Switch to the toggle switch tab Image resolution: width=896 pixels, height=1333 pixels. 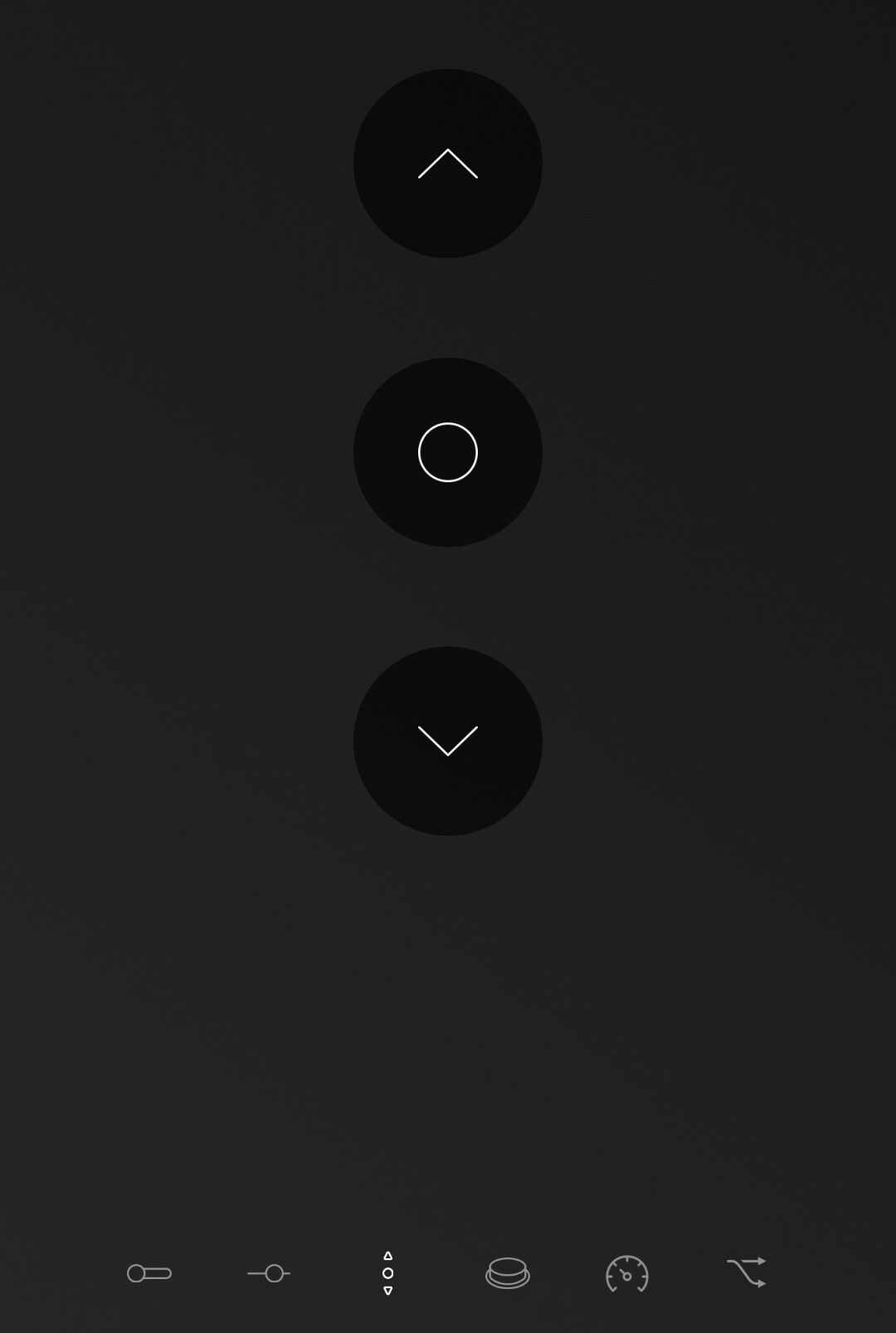[x=149, y=1273]
